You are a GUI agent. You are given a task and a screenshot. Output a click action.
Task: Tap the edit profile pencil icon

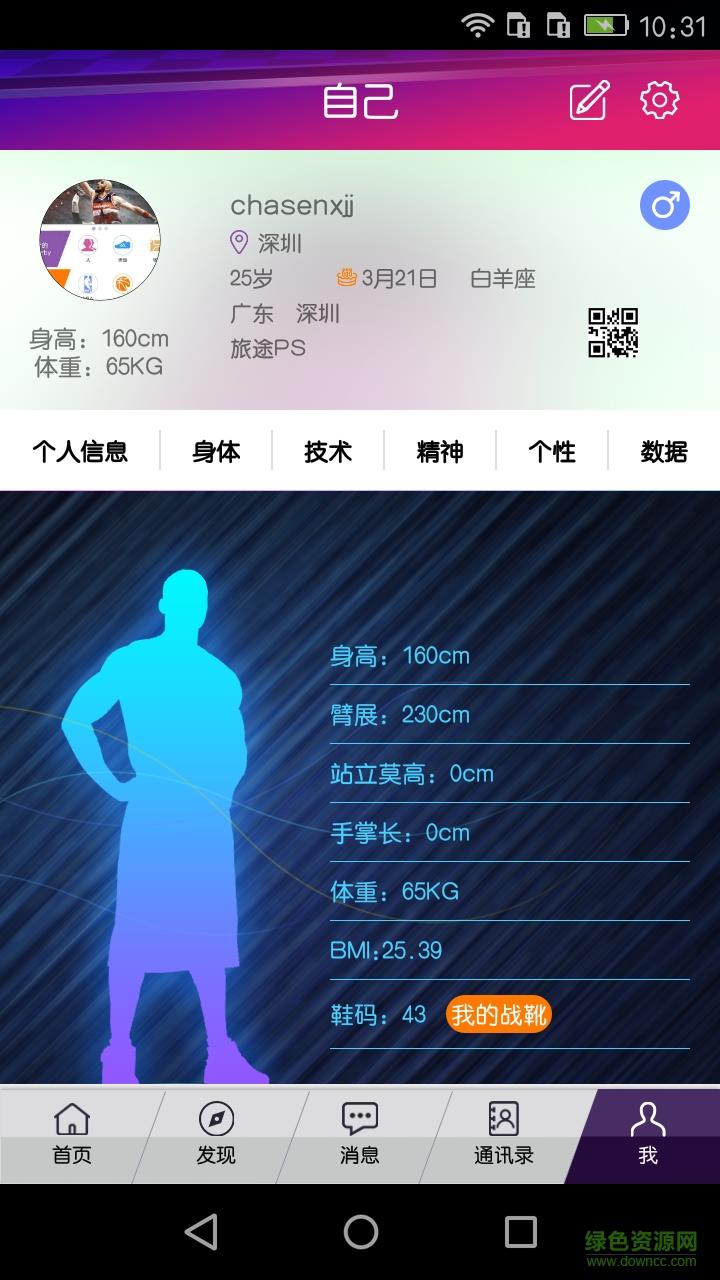point(589,101)
